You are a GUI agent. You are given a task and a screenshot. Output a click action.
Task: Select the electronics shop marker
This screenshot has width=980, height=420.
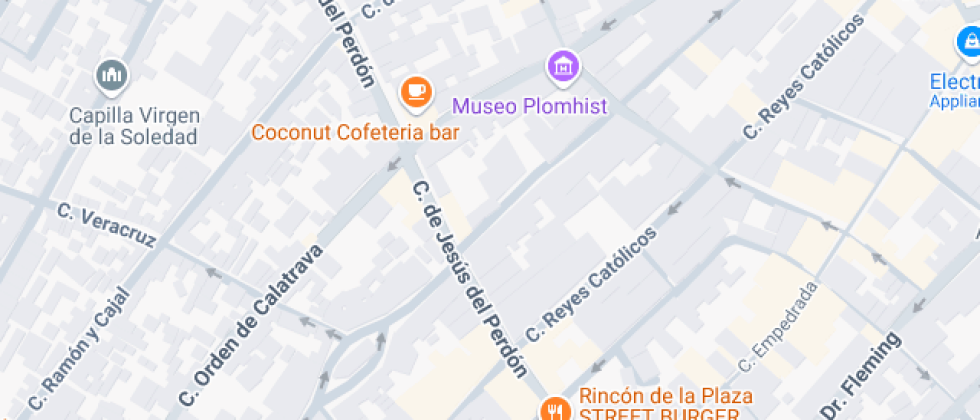pyautogui.click(x=967, y=42)
